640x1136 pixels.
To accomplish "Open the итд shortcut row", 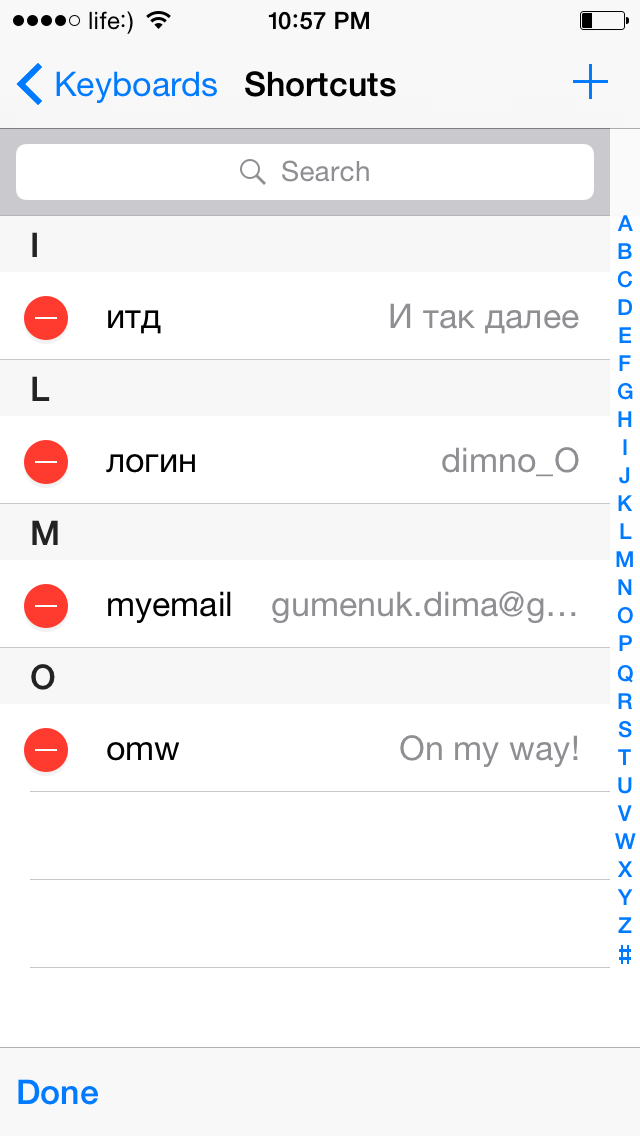I will [340, 318].
